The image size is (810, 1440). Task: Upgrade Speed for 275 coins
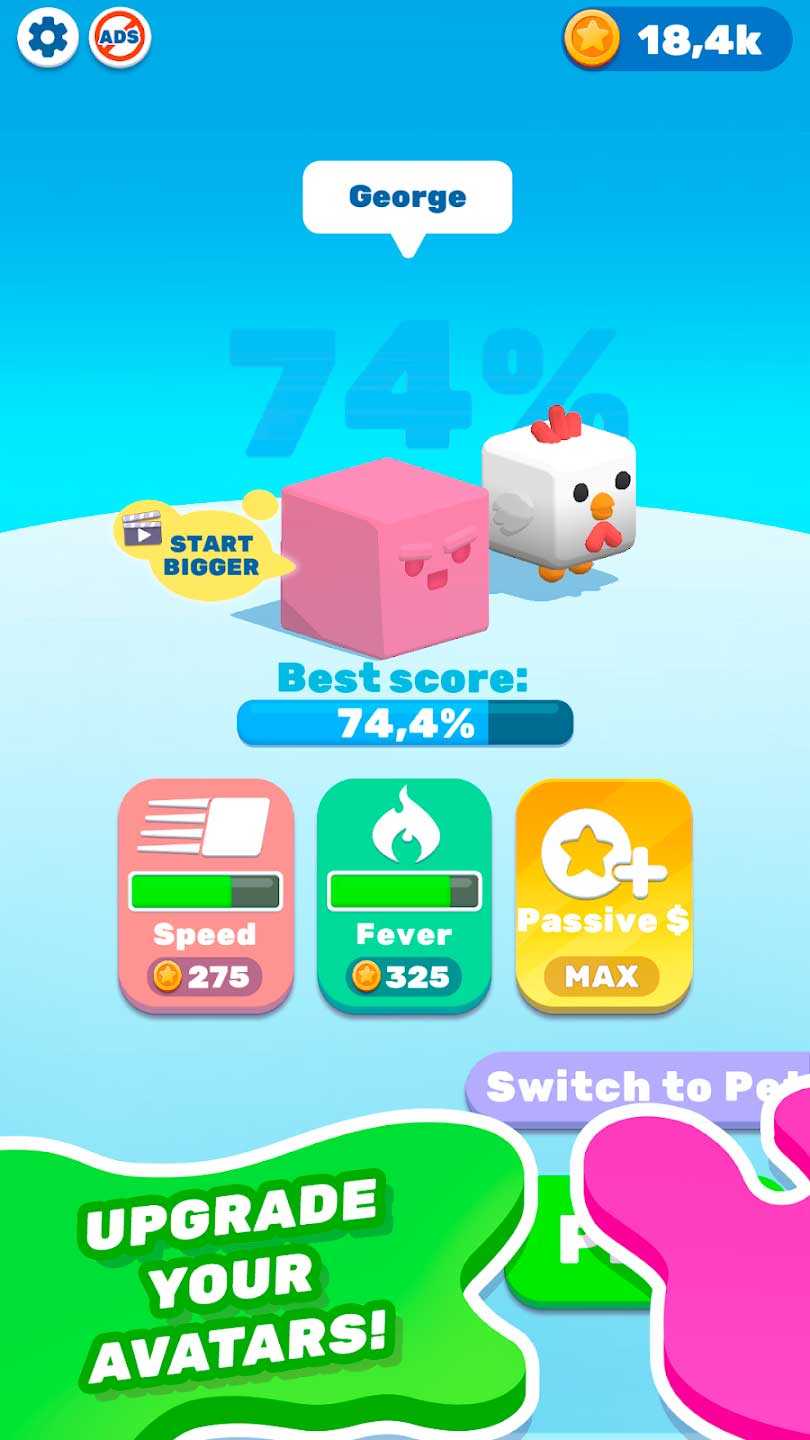pyautogui.click(x=206, y=895)
